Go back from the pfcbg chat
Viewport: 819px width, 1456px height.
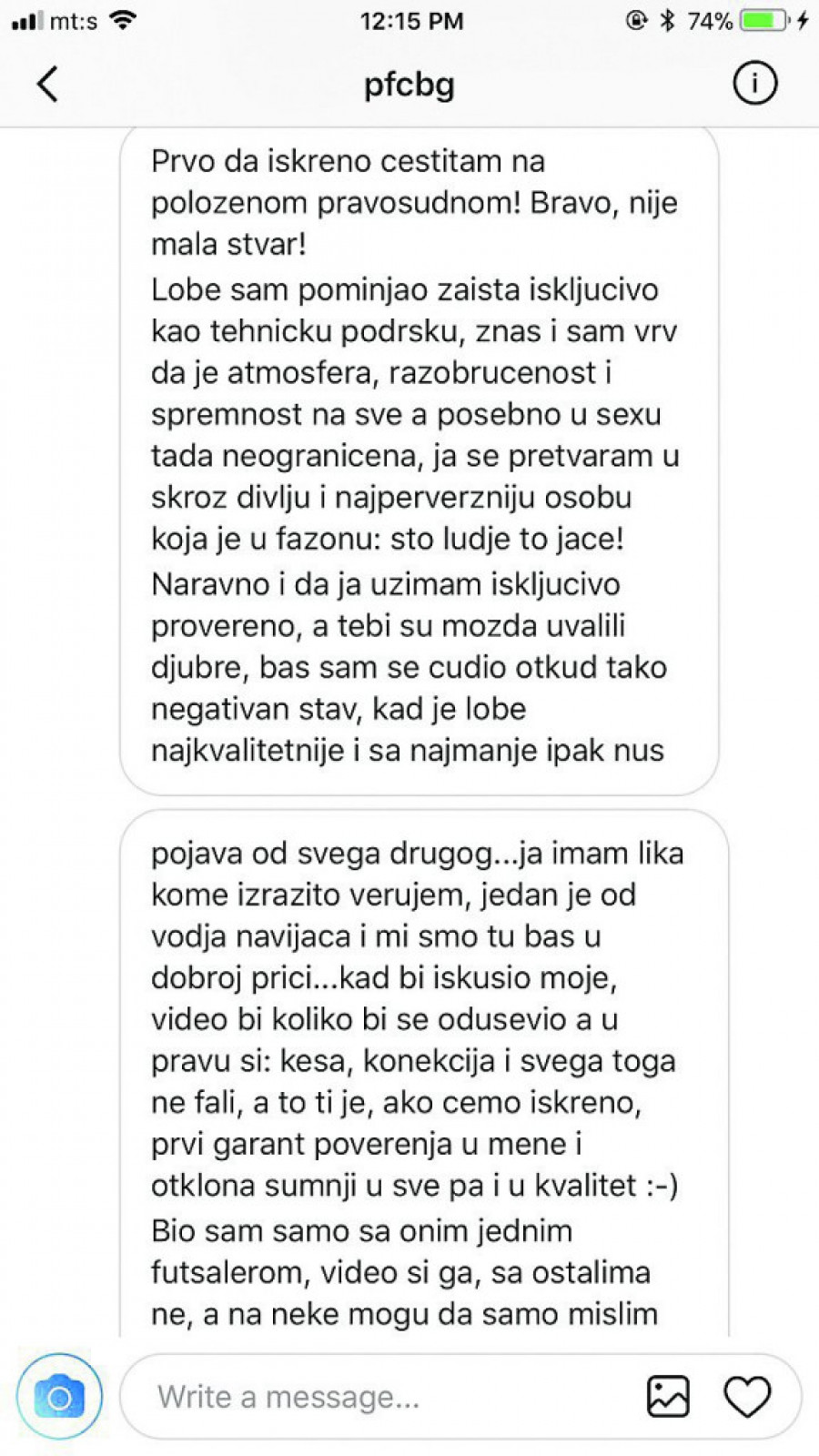[x=47, y=85]
